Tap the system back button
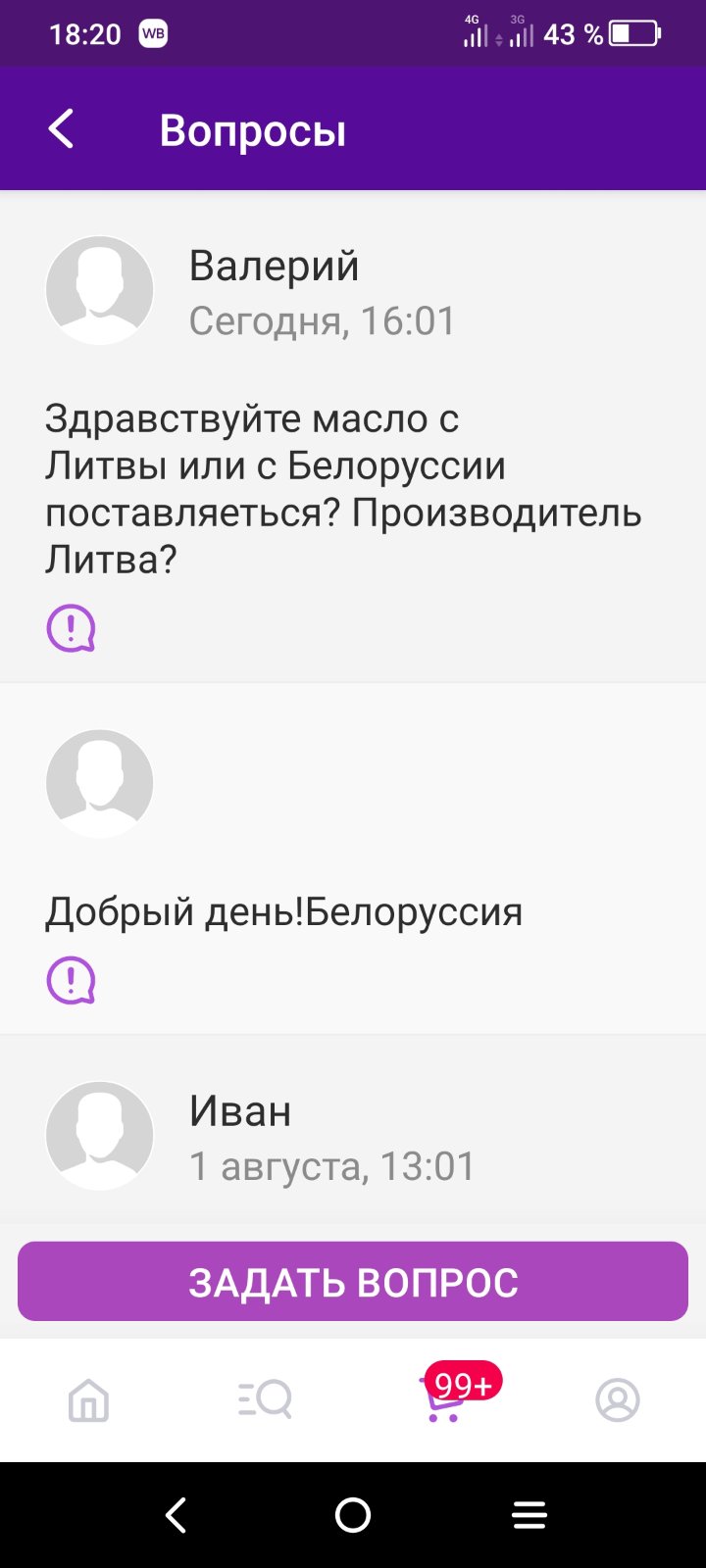706x1568 pixels. [x=176, y=1515]
